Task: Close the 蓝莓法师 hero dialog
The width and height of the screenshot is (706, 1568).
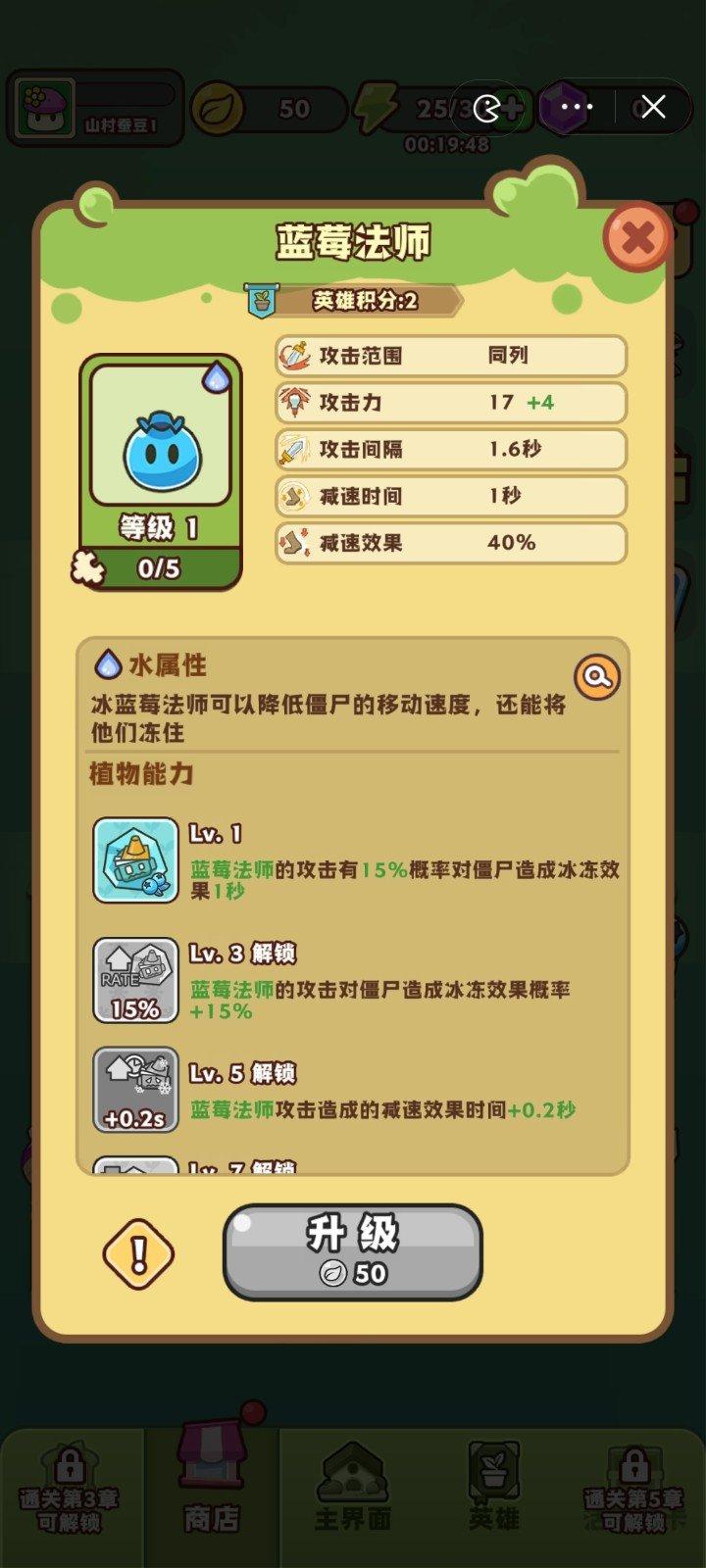Action: pyautogui.click(x=637, y=237)
